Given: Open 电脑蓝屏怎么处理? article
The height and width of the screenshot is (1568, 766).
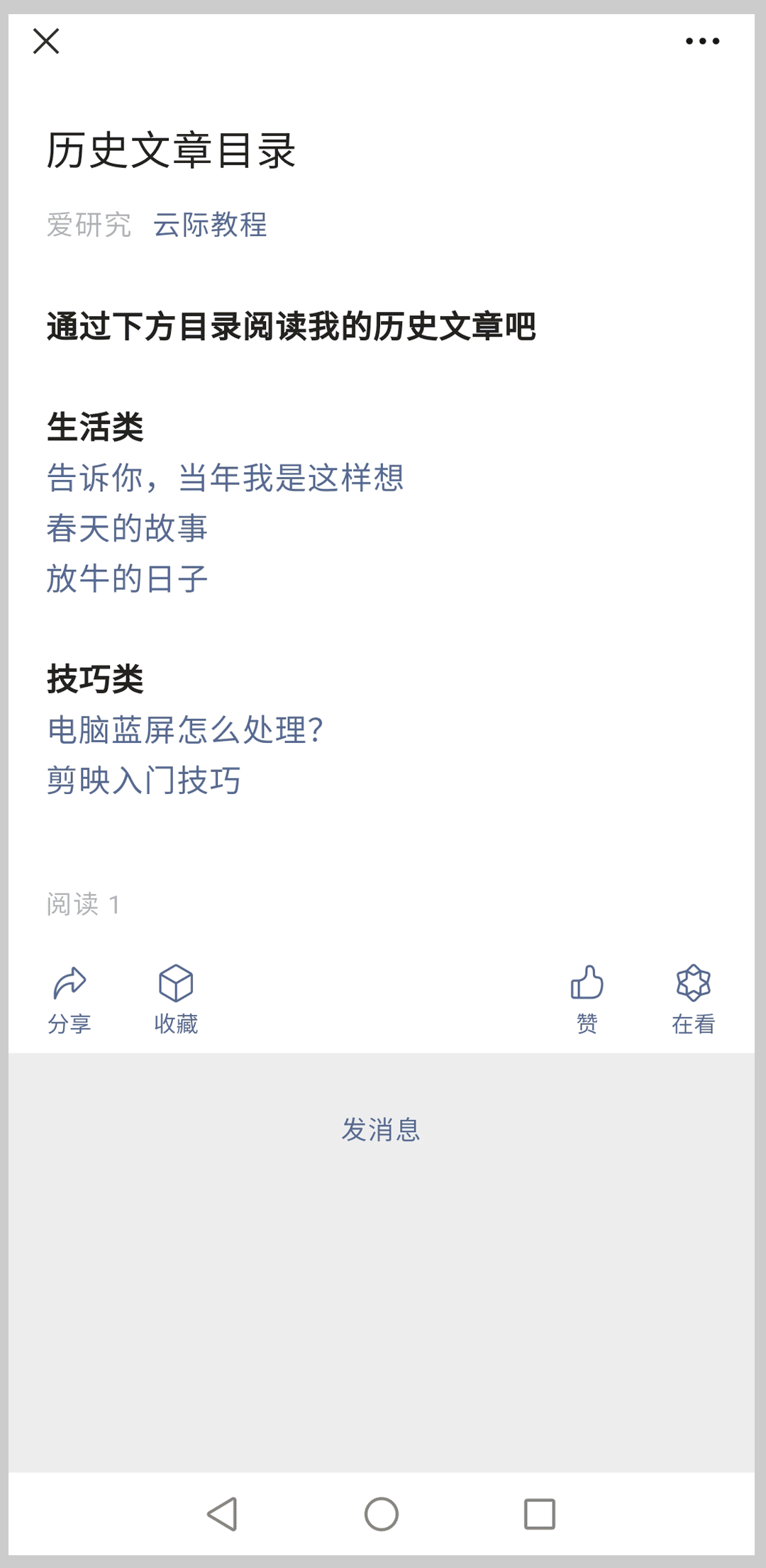Looking at the screenshot, I should coord(185,729).
